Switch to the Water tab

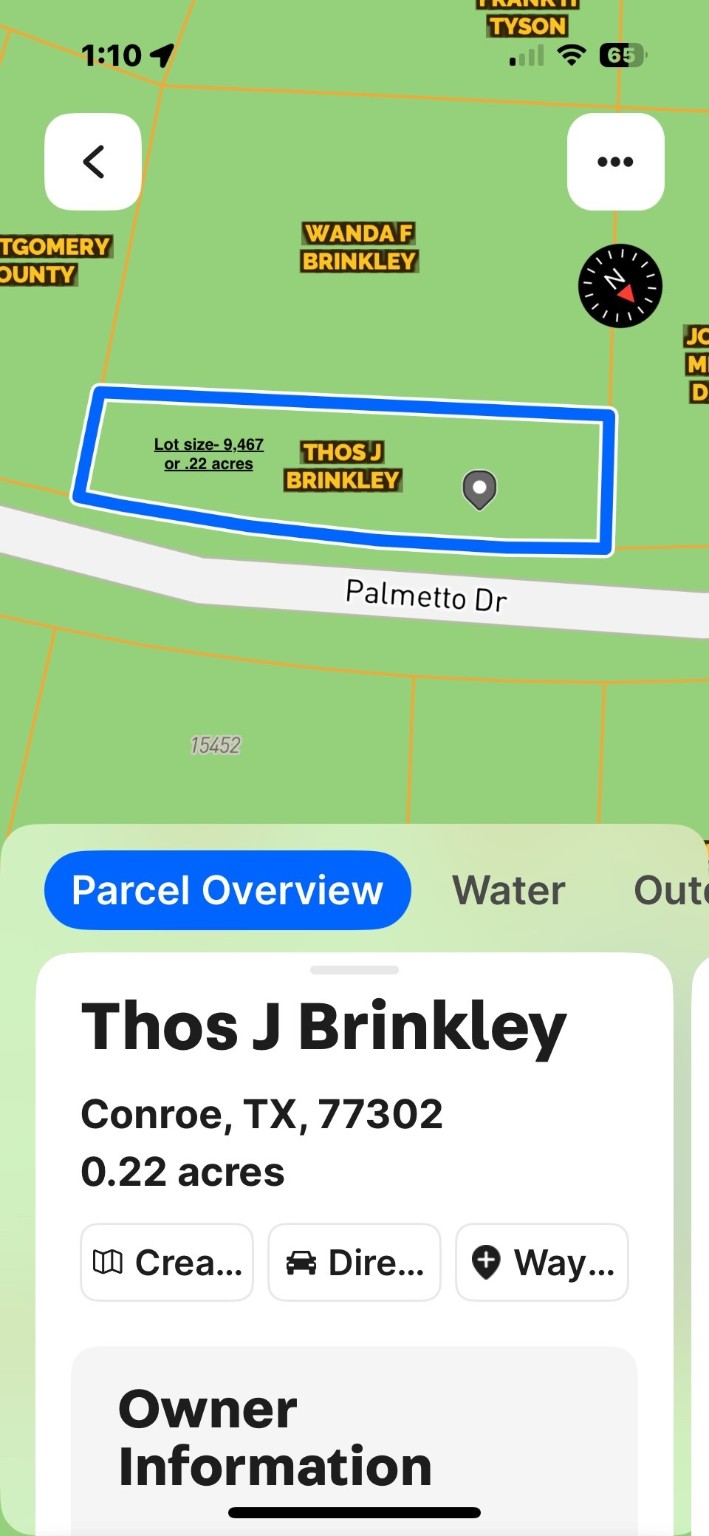pyautogui.click(x=508, y=890)
